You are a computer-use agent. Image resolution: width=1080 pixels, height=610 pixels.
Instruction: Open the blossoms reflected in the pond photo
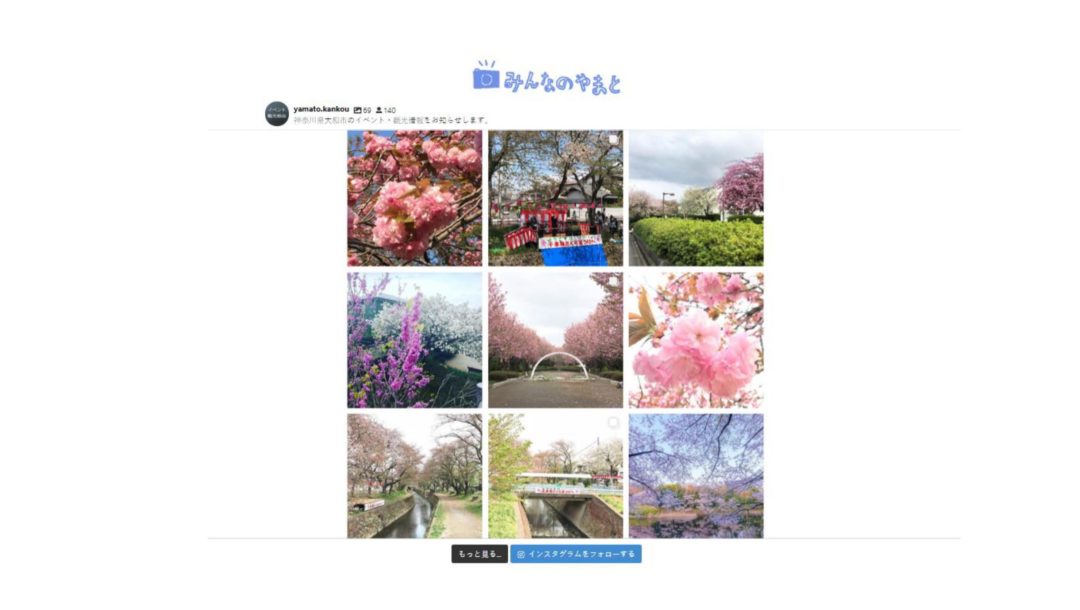pyautogui.click(x=696, y=476)
